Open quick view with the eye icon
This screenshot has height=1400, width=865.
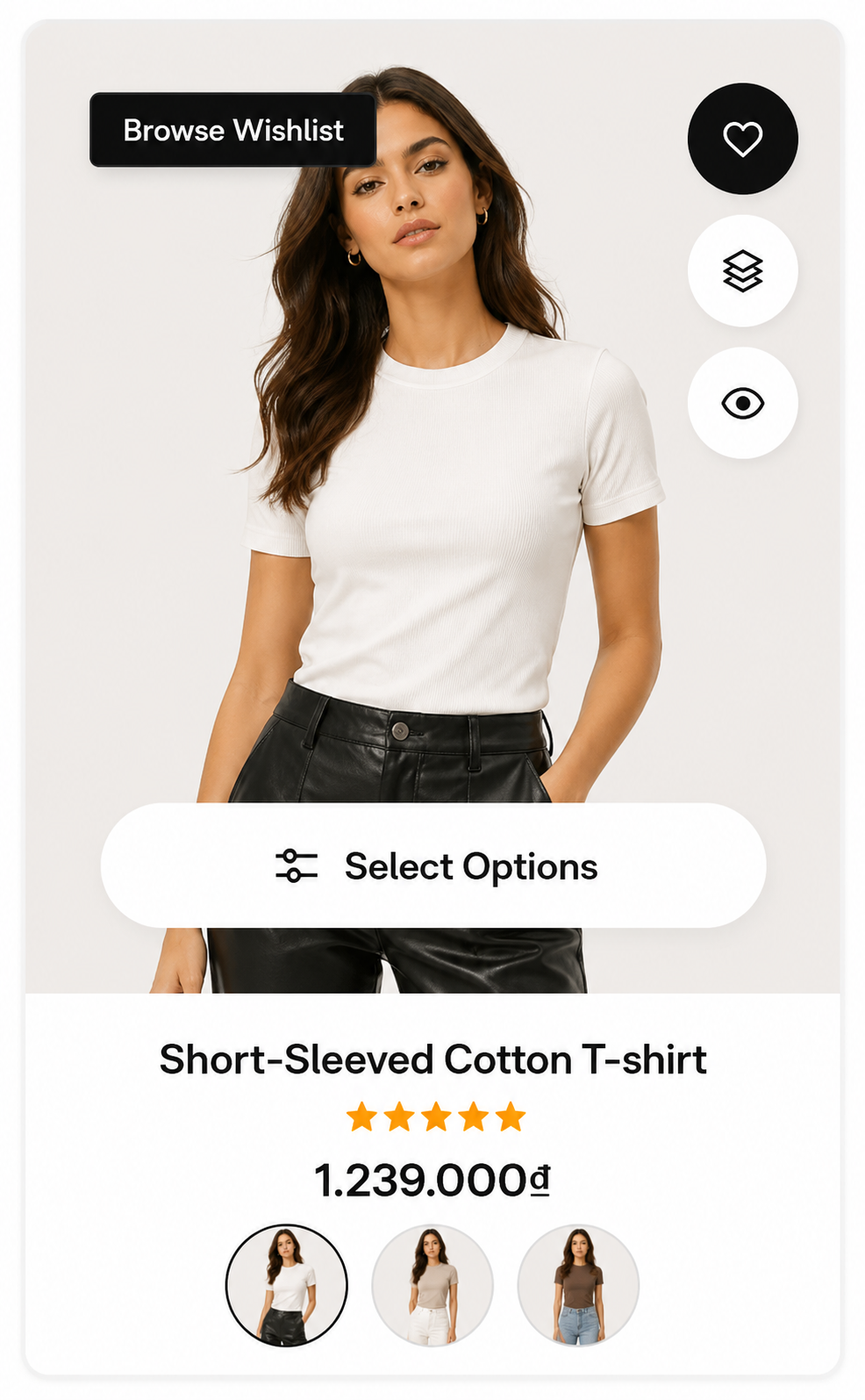(742, 403)
